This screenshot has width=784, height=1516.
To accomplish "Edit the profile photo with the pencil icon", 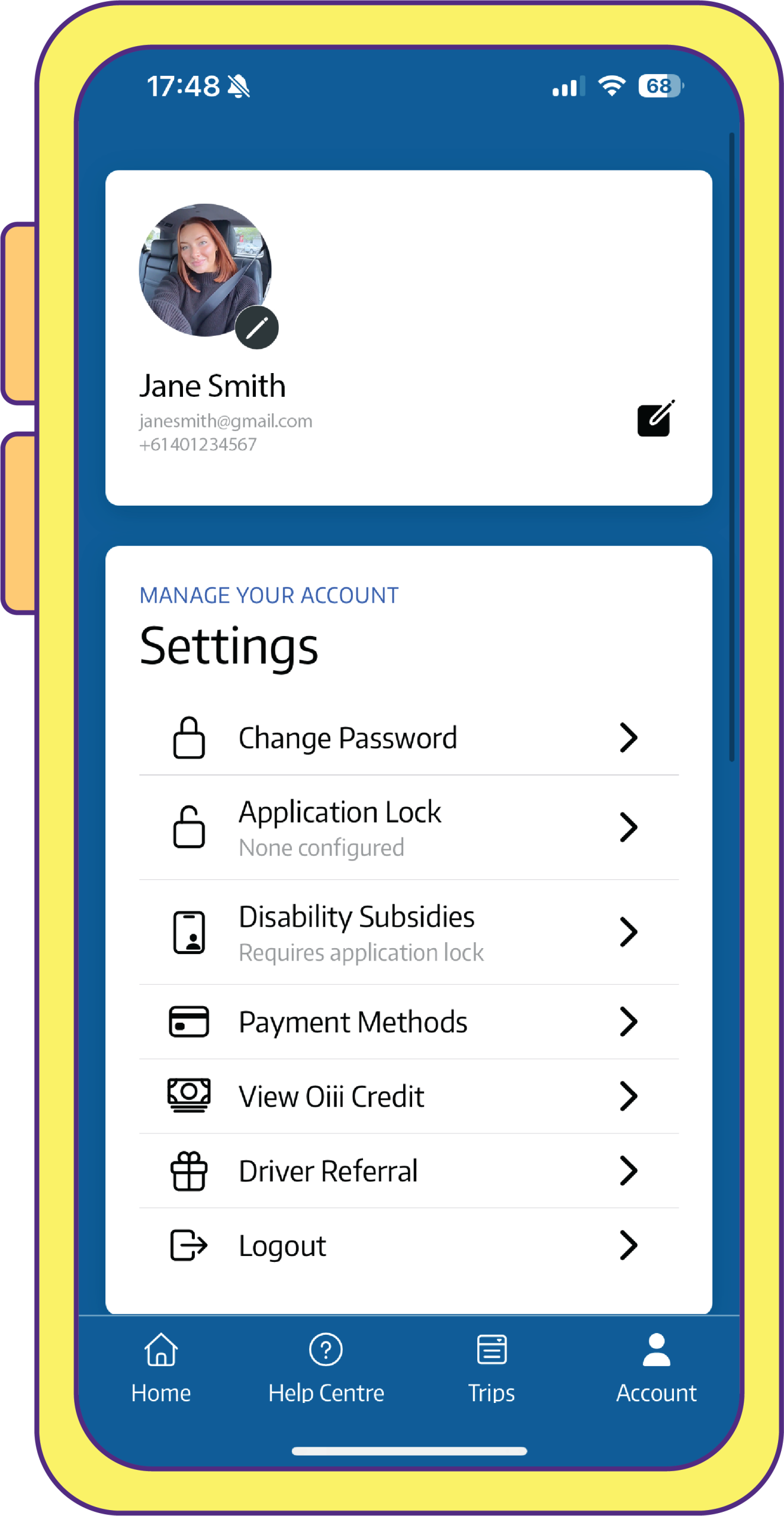I will click(256, 327).
